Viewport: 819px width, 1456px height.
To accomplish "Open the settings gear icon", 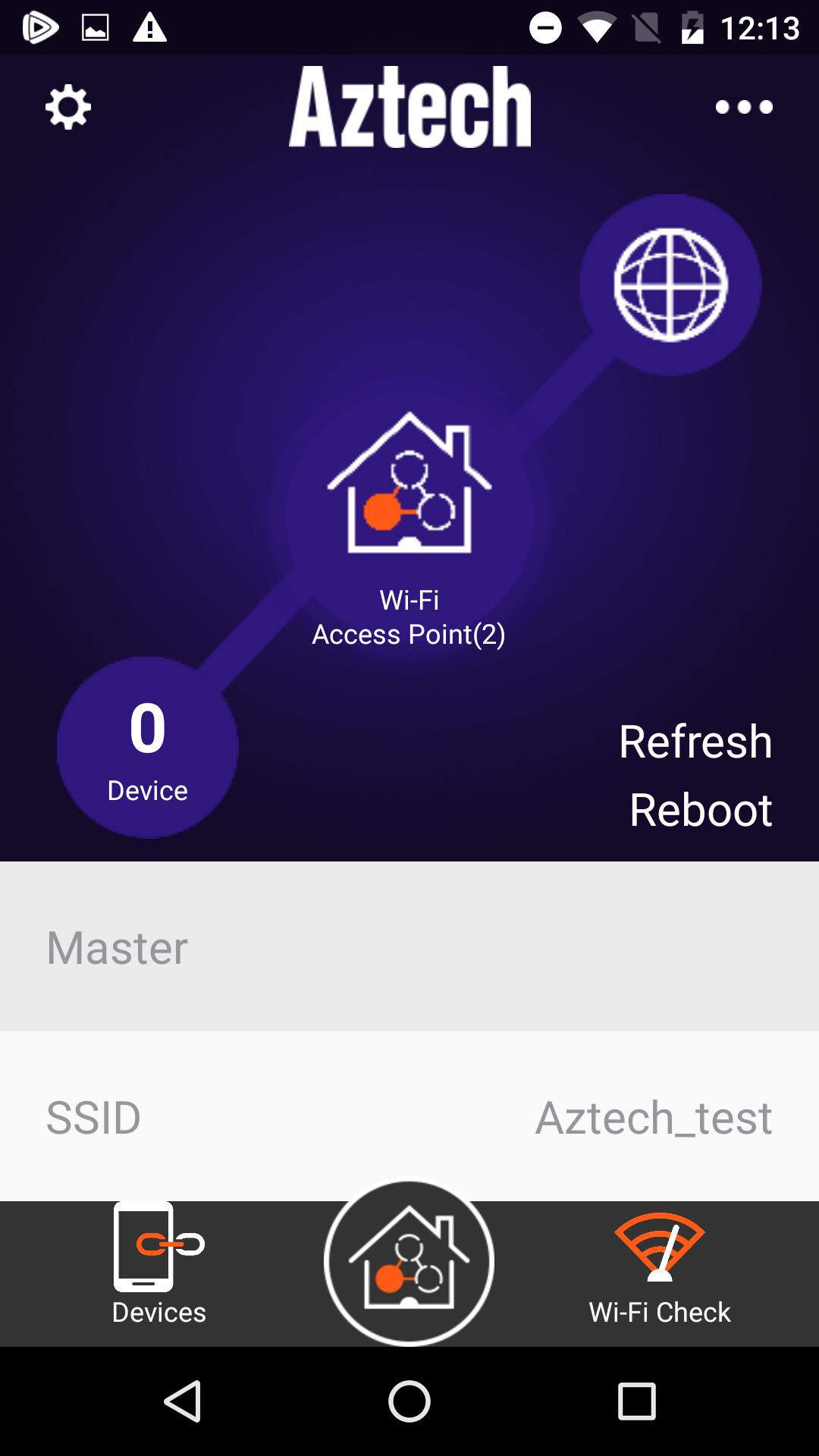I will coord(68,106).
